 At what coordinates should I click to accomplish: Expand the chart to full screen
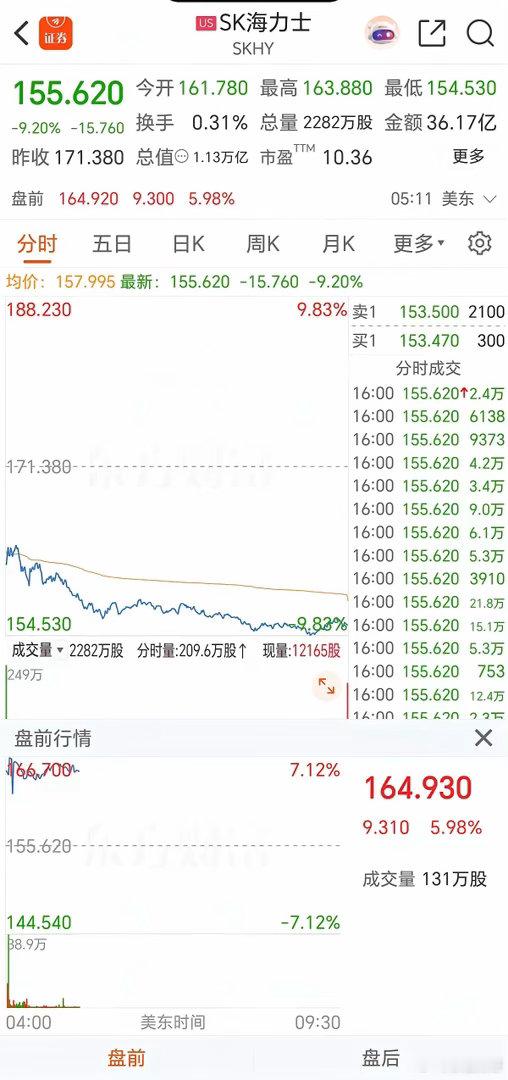click(x=326, y=686)
